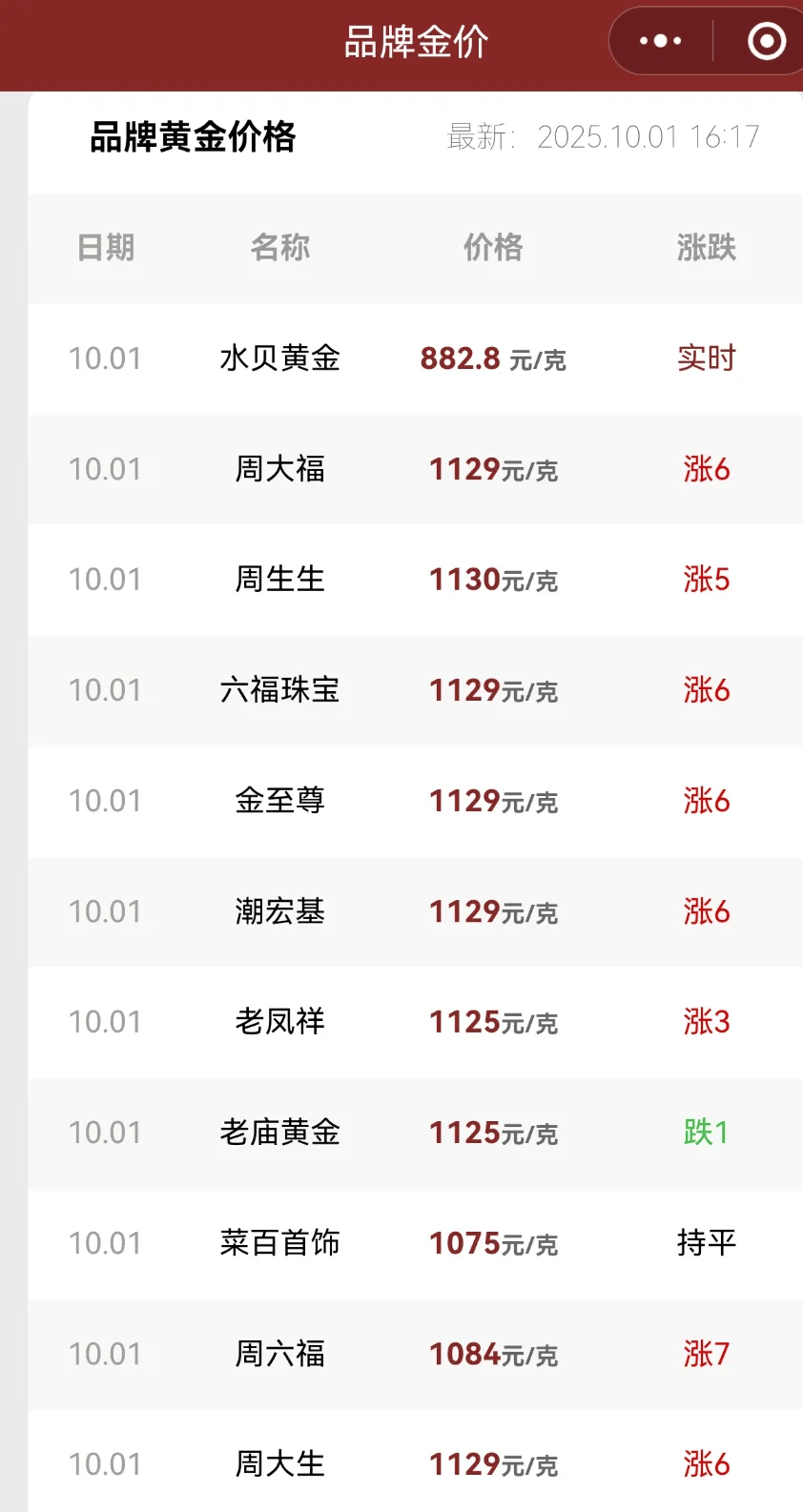Select the 潮宏基 gold price row
803x1512 pixels.
point(401,912)
